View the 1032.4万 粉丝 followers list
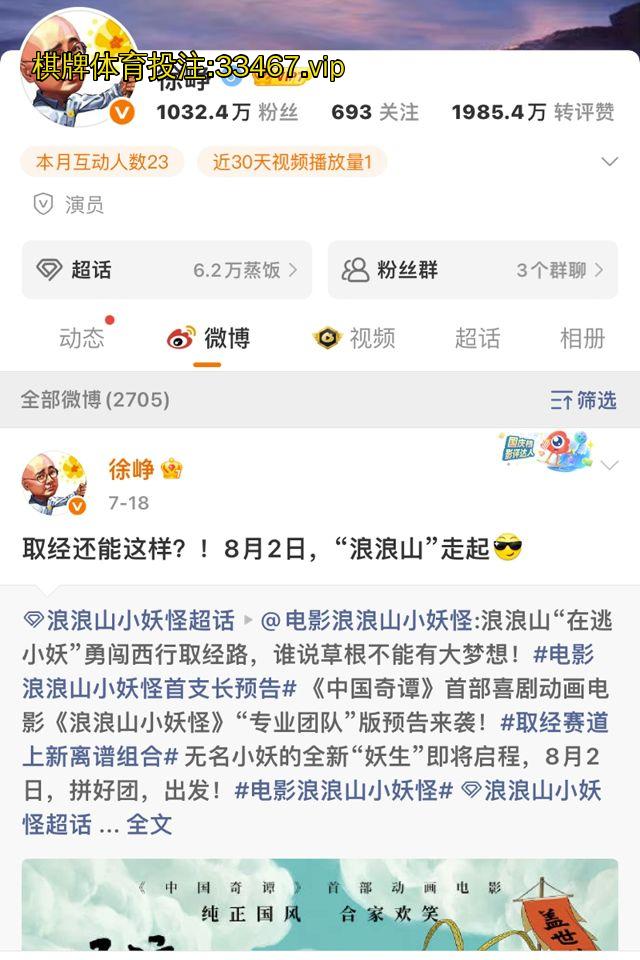640x960 pixels. [x=227, y=112]
